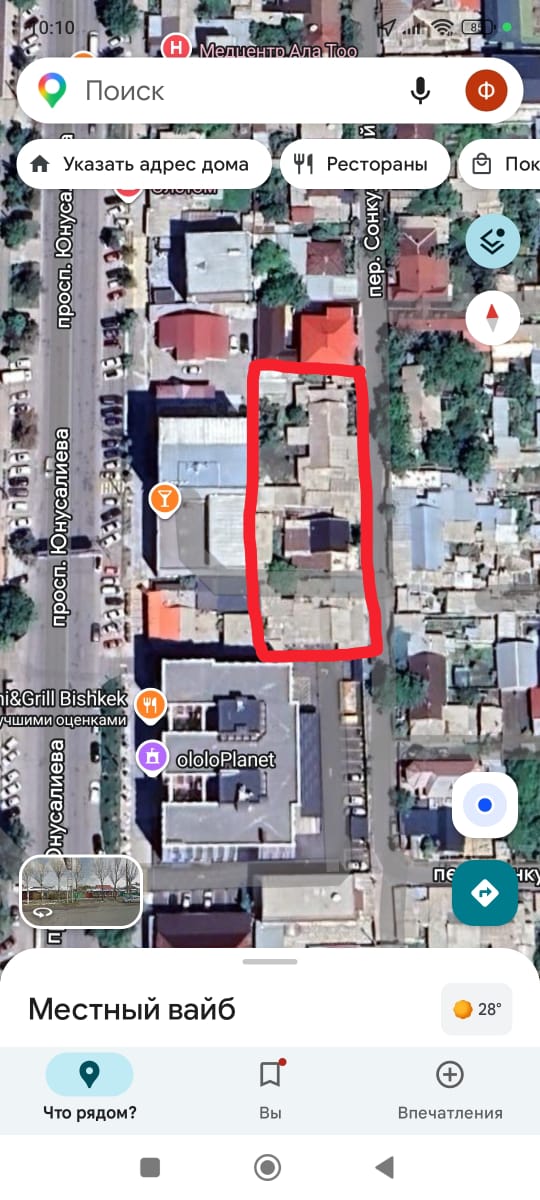Go back using the system back button

click(x=384, y=1167)
